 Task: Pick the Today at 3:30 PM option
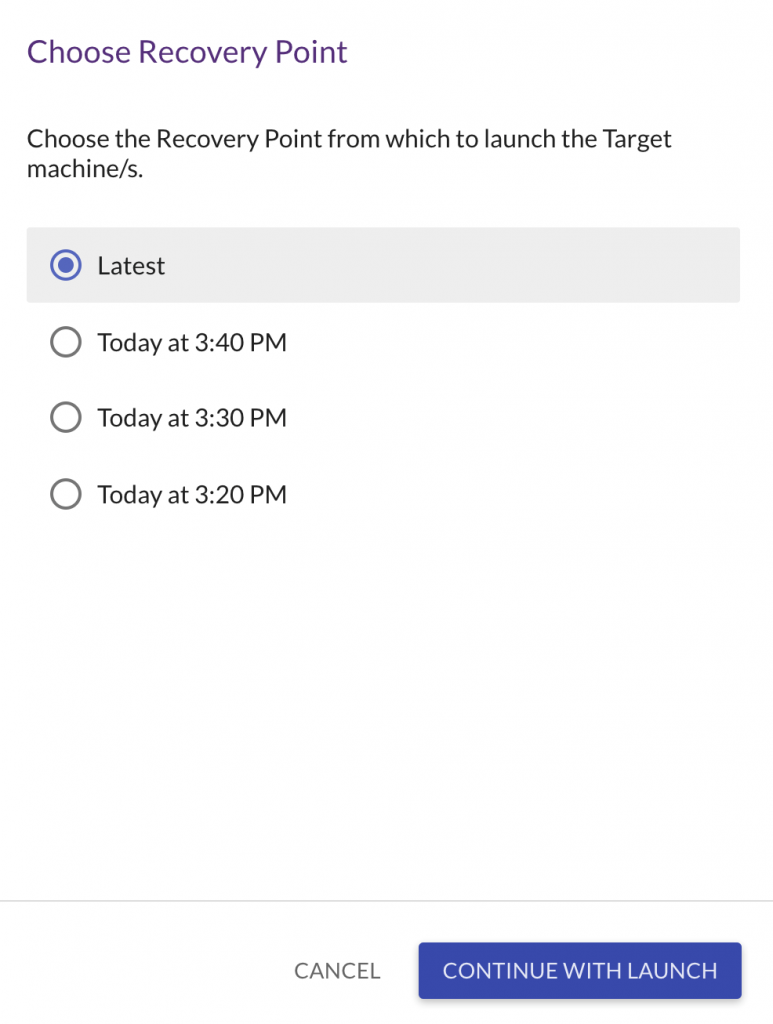[66, 418]
